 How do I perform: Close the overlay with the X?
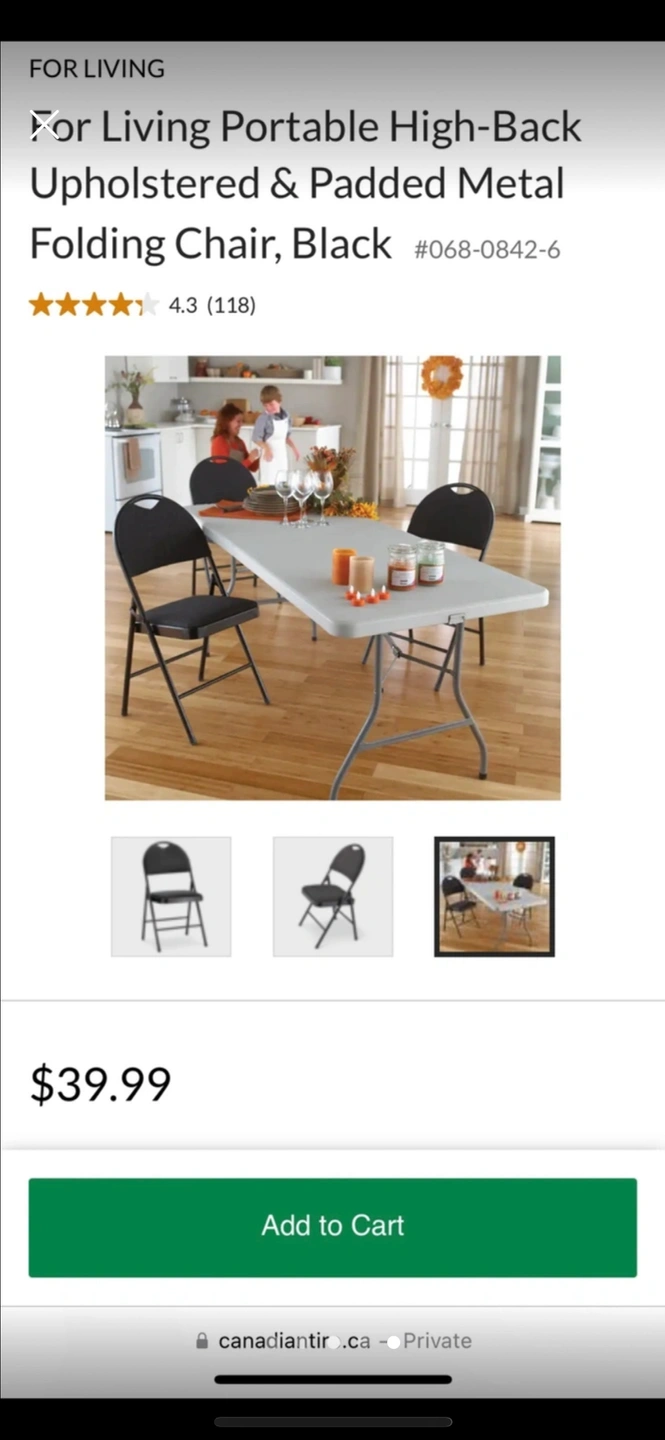[45, 125]
